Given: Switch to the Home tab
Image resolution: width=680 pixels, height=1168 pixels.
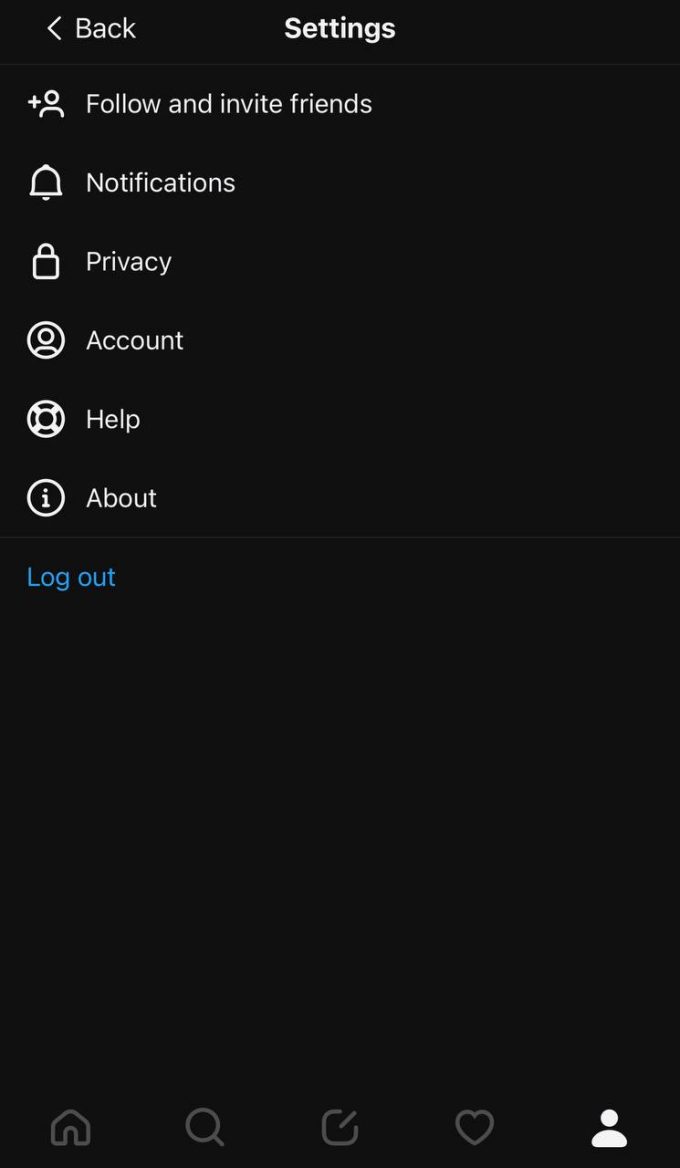Looking at the screenshot, I should [70, 1128].
